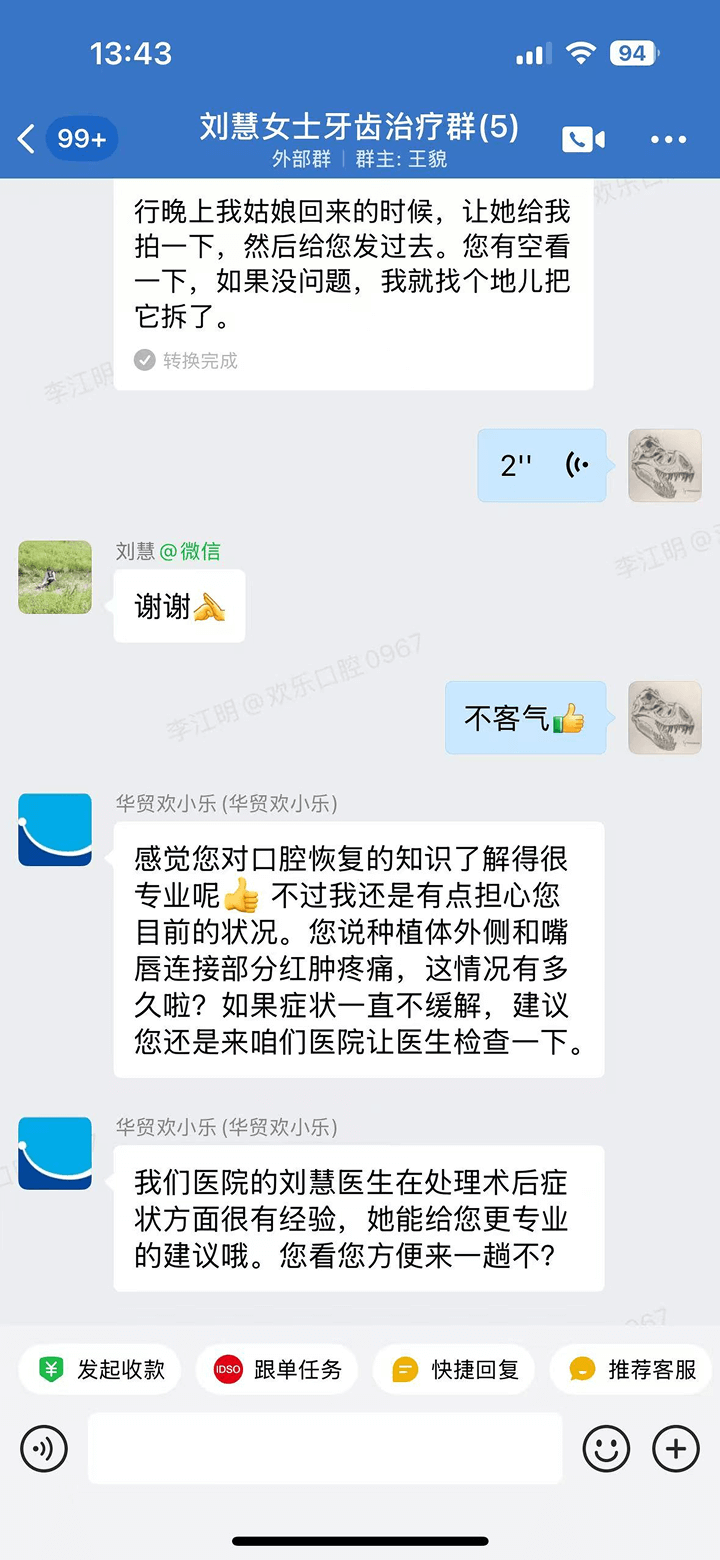The height and width of the screenshot is (1560, 720).
Task: Open the emoji picker
Action: coord(606,1448)
